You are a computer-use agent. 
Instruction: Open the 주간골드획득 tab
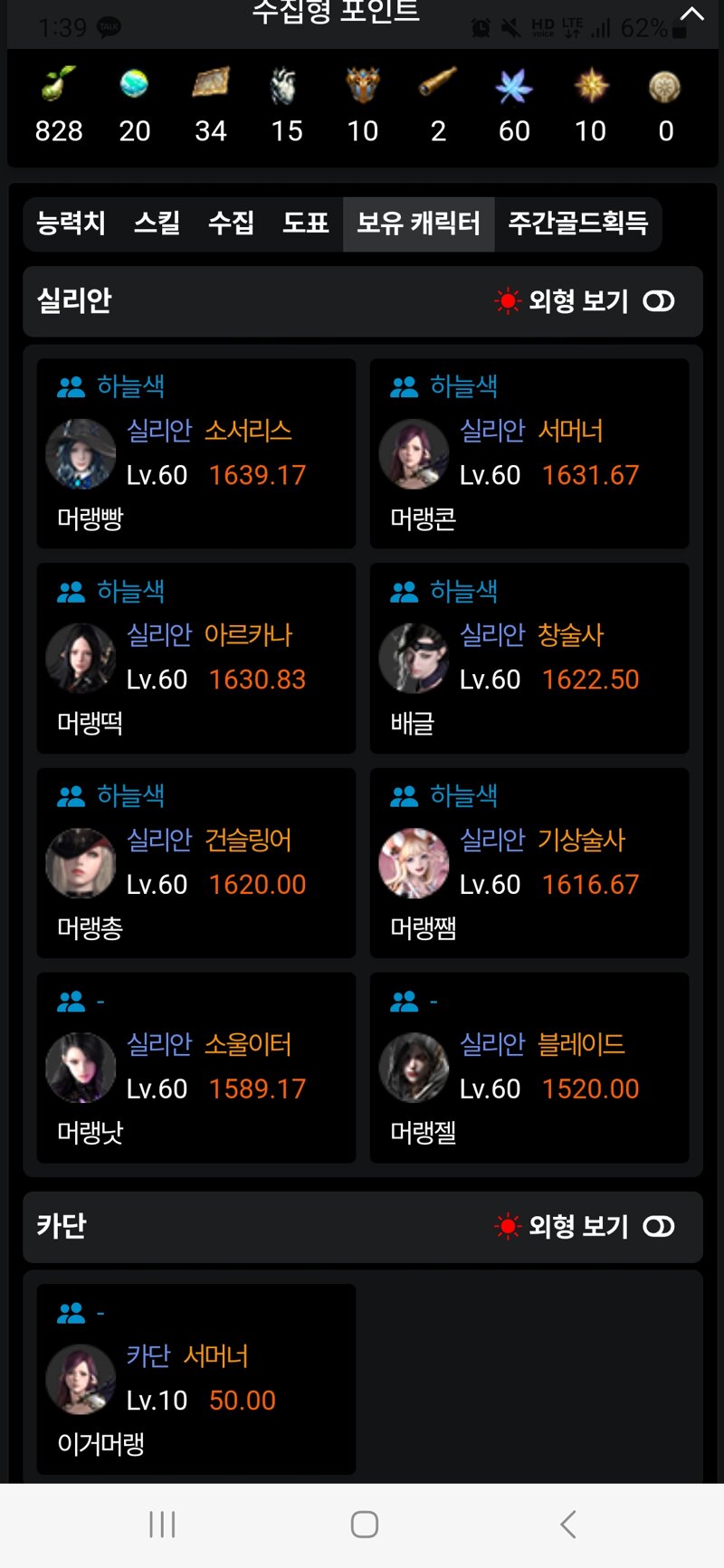tap(577, 223)
